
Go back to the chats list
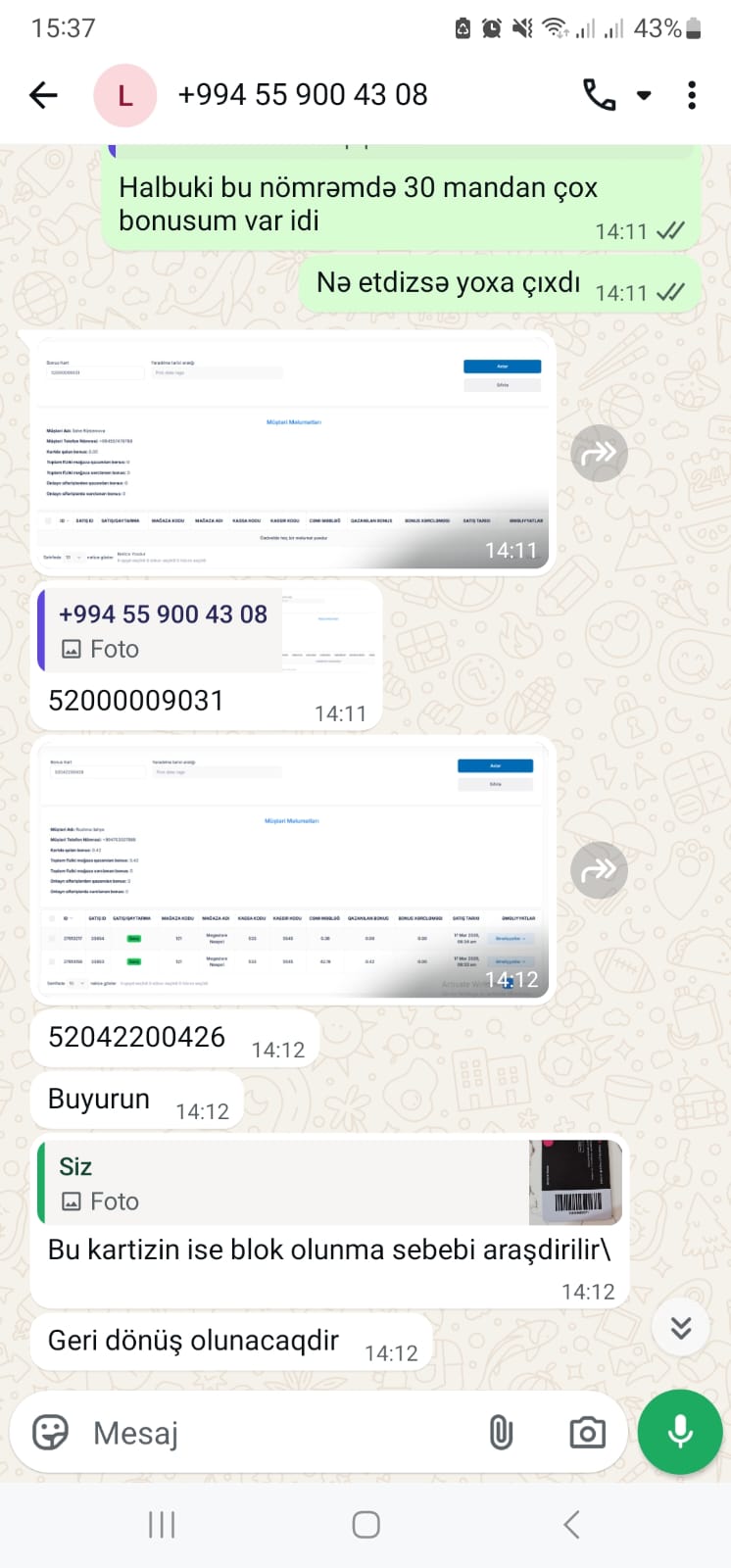(x=44, y=95)
